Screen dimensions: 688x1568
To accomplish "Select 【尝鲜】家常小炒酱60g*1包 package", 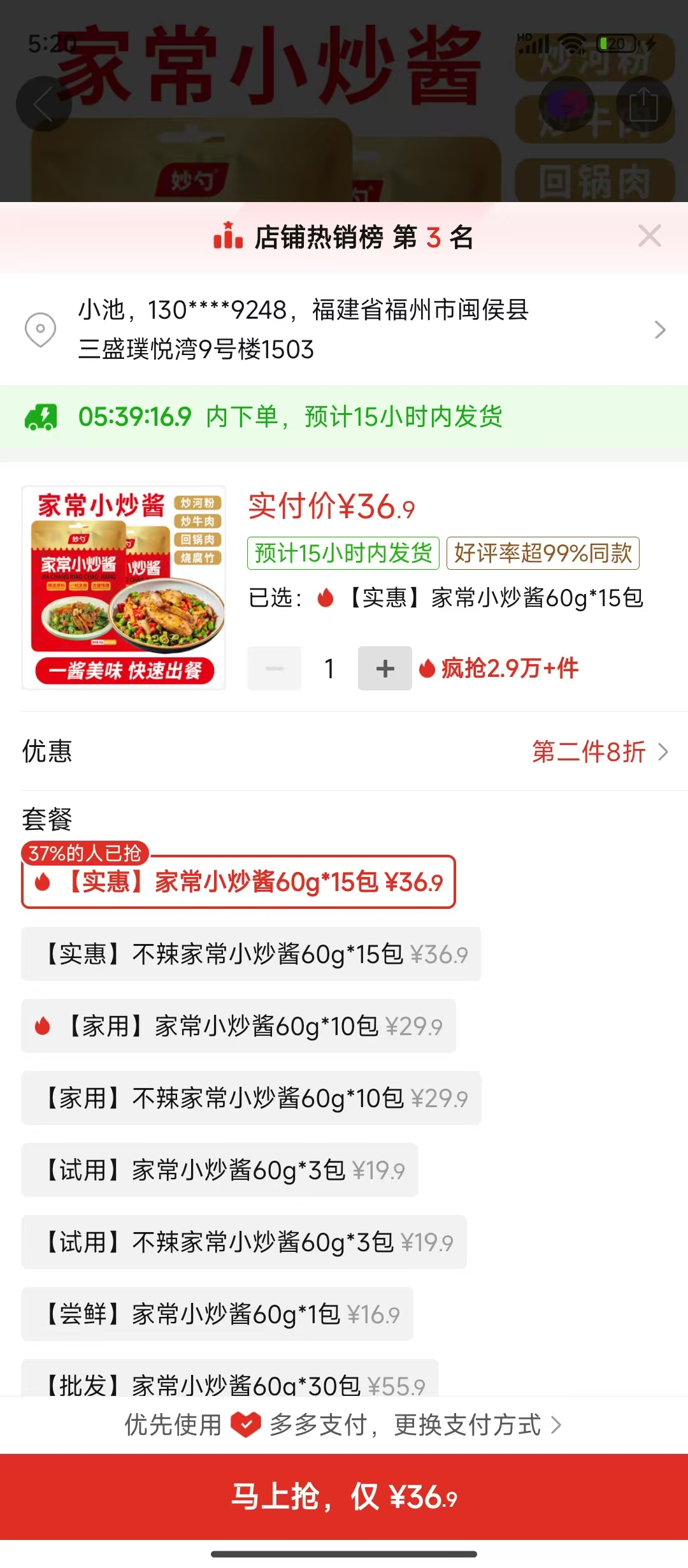I will [x=217, y=1314].
